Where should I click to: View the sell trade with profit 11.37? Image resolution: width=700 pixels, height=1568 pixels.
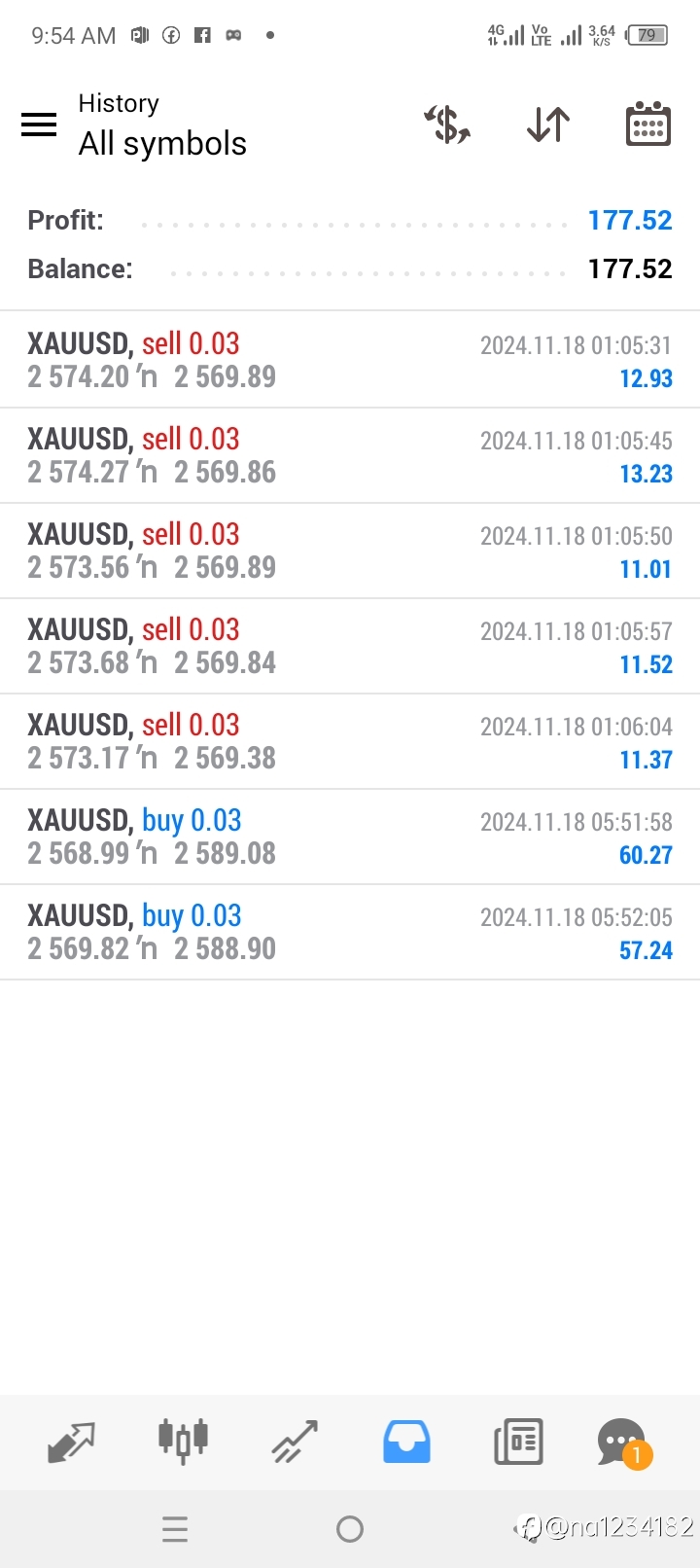coord(350,741)
